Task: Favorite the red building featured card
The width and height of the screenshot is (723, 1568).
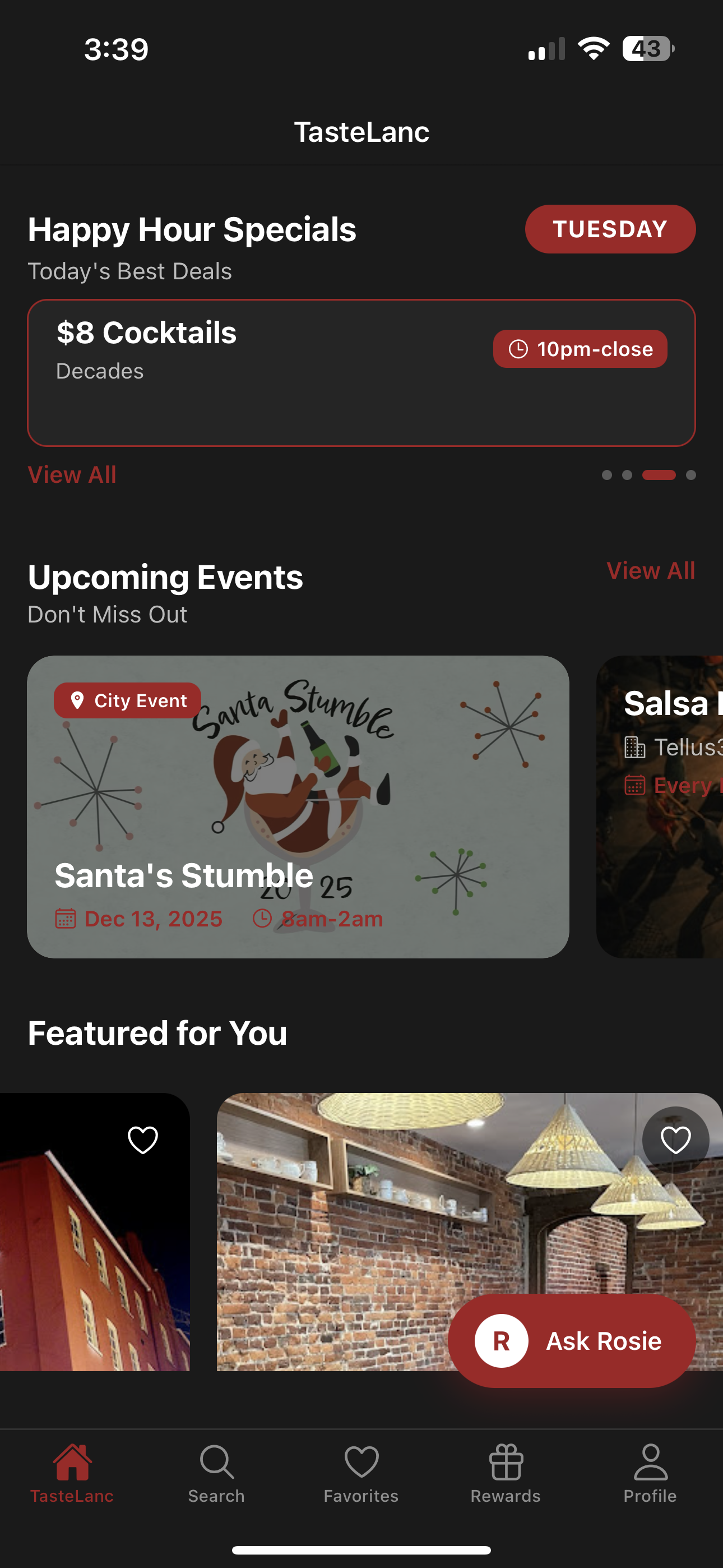Action: (x=142, y=1140)
